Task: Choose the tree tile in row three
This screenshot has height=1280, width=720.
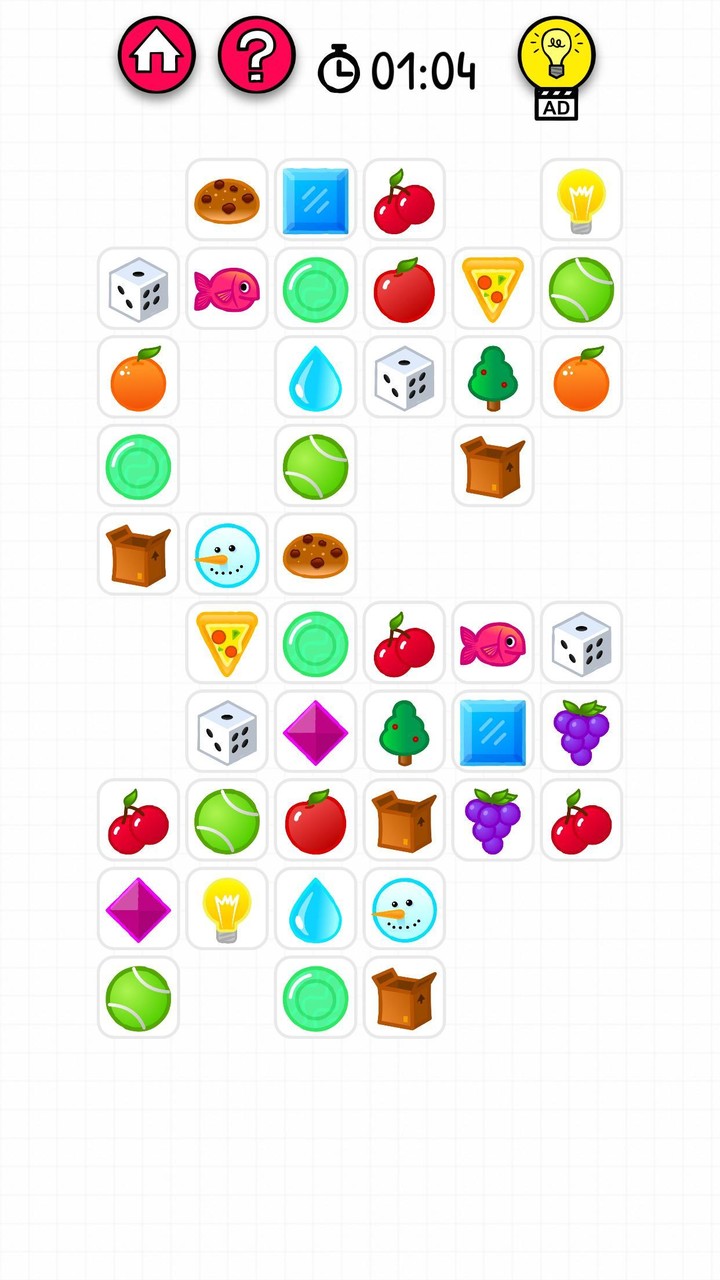Action: 492,378
